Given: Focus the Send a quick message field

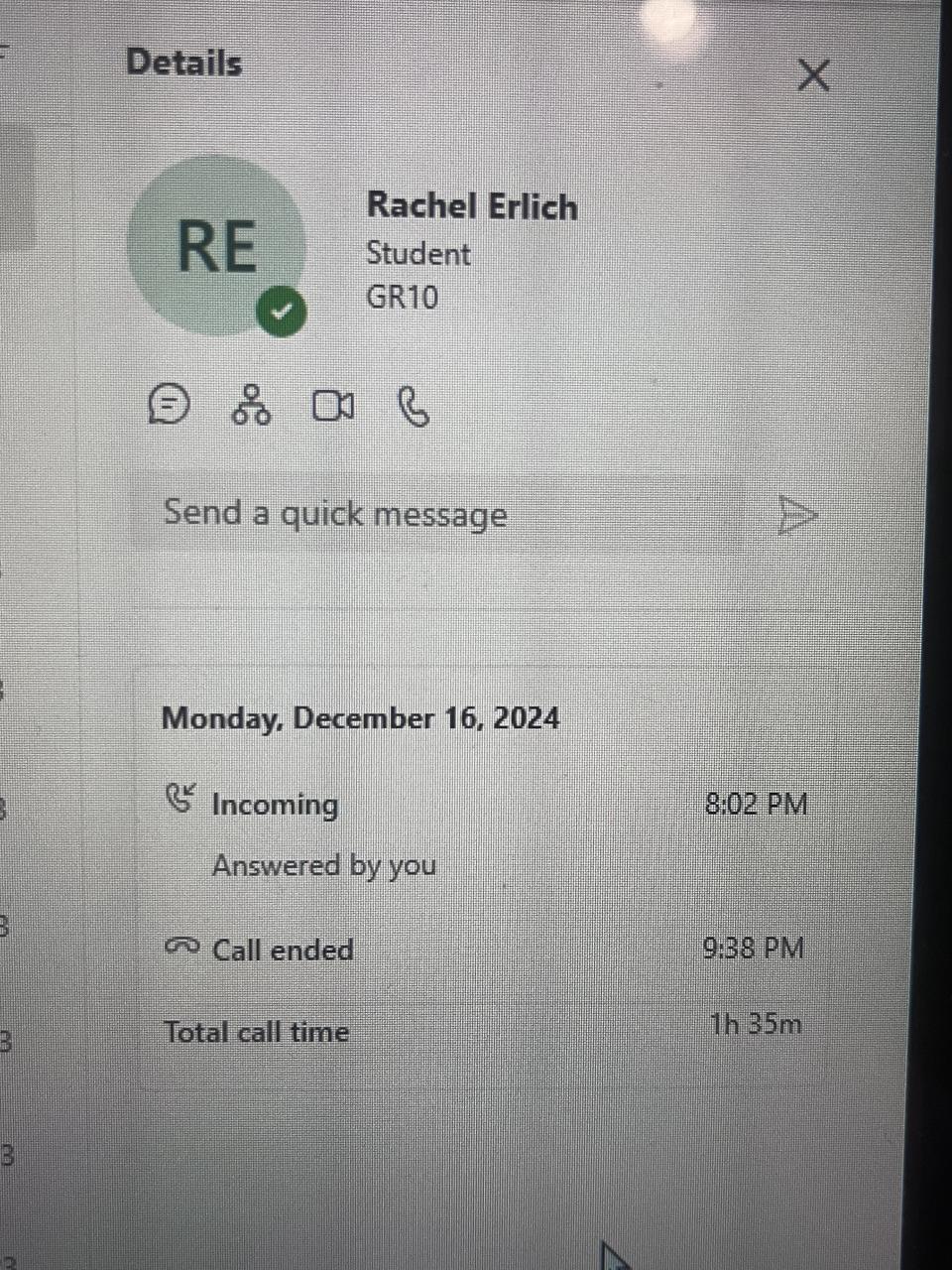Looking at the screenshot, I should (436, 514).
